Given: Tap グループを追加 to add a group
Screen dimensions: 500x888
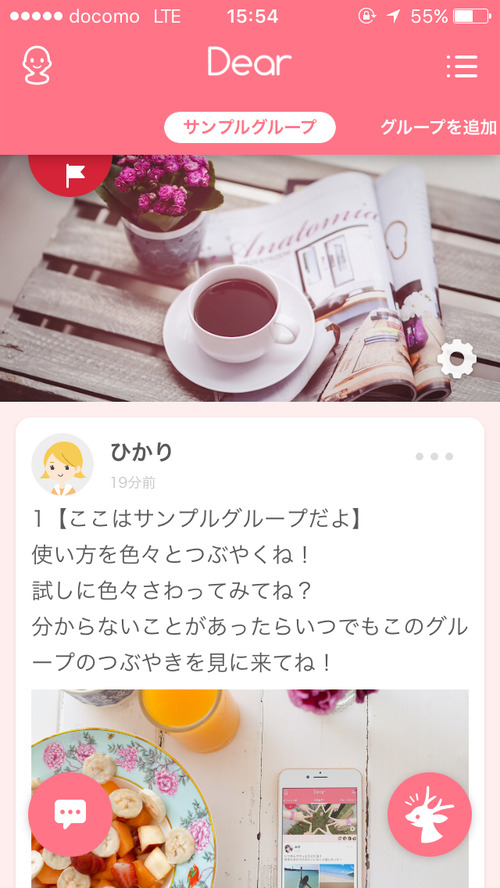Looking at the screenshot, I should pos(438,127).
